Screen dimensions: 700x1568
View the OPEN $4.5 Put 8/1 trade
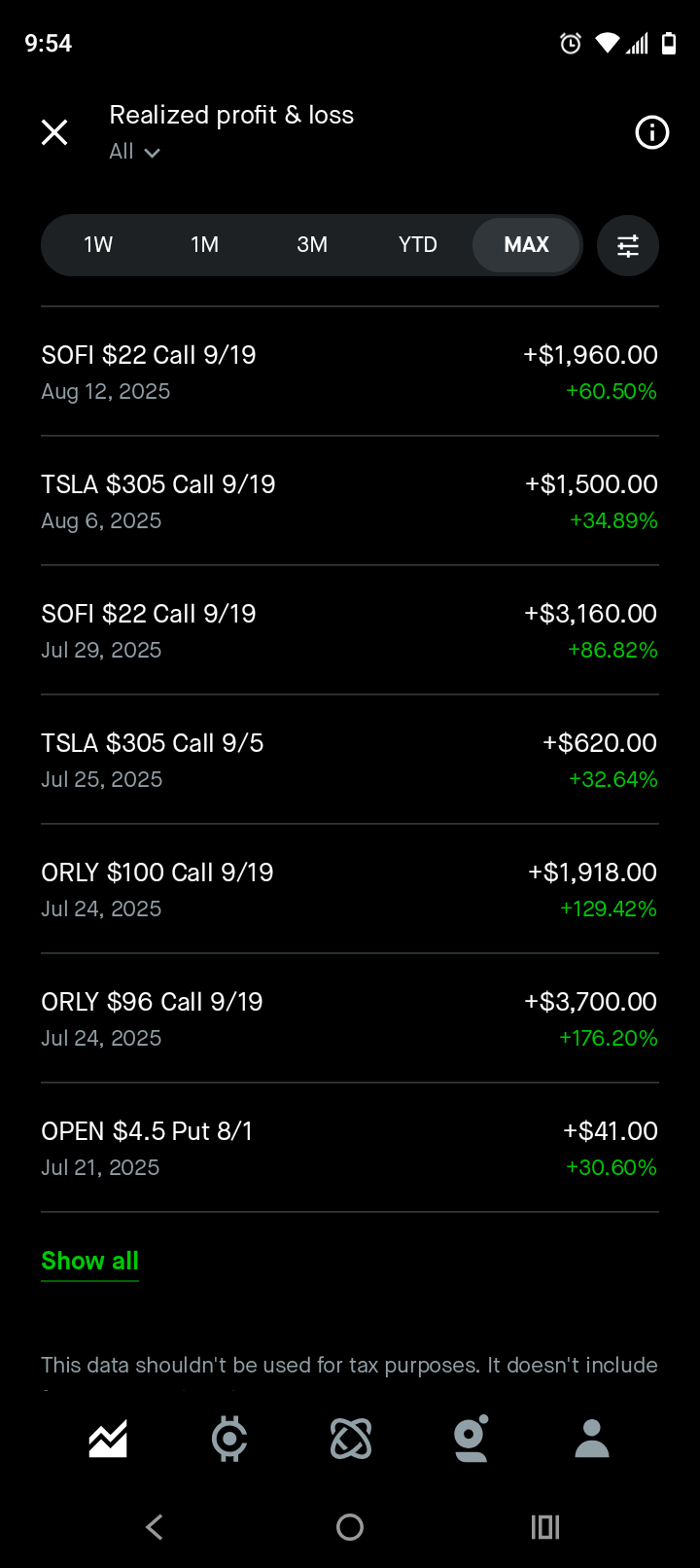point(350,1148)
